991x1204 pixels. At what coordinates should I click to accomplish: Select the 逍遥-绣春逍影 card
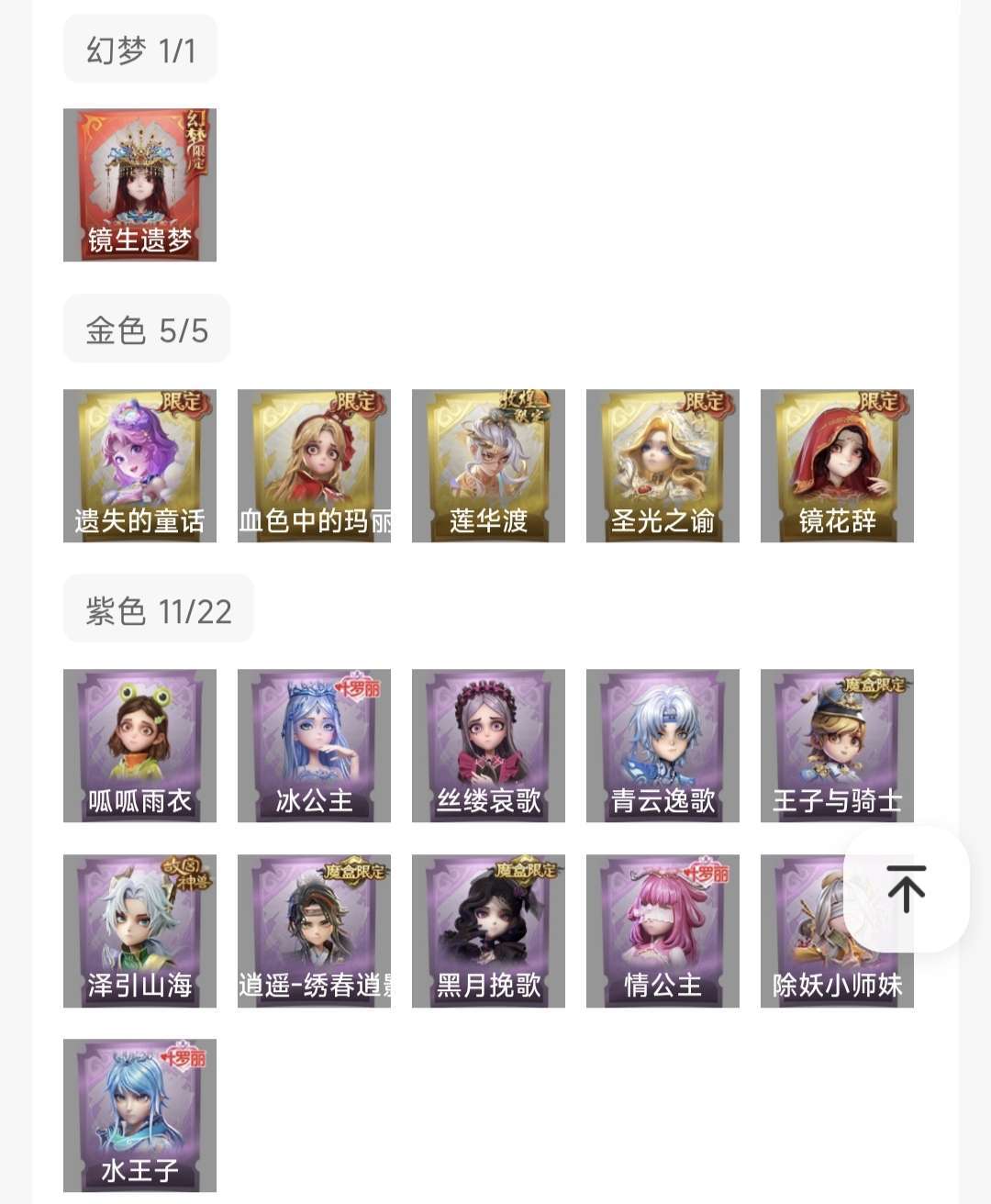click(314, 931)
